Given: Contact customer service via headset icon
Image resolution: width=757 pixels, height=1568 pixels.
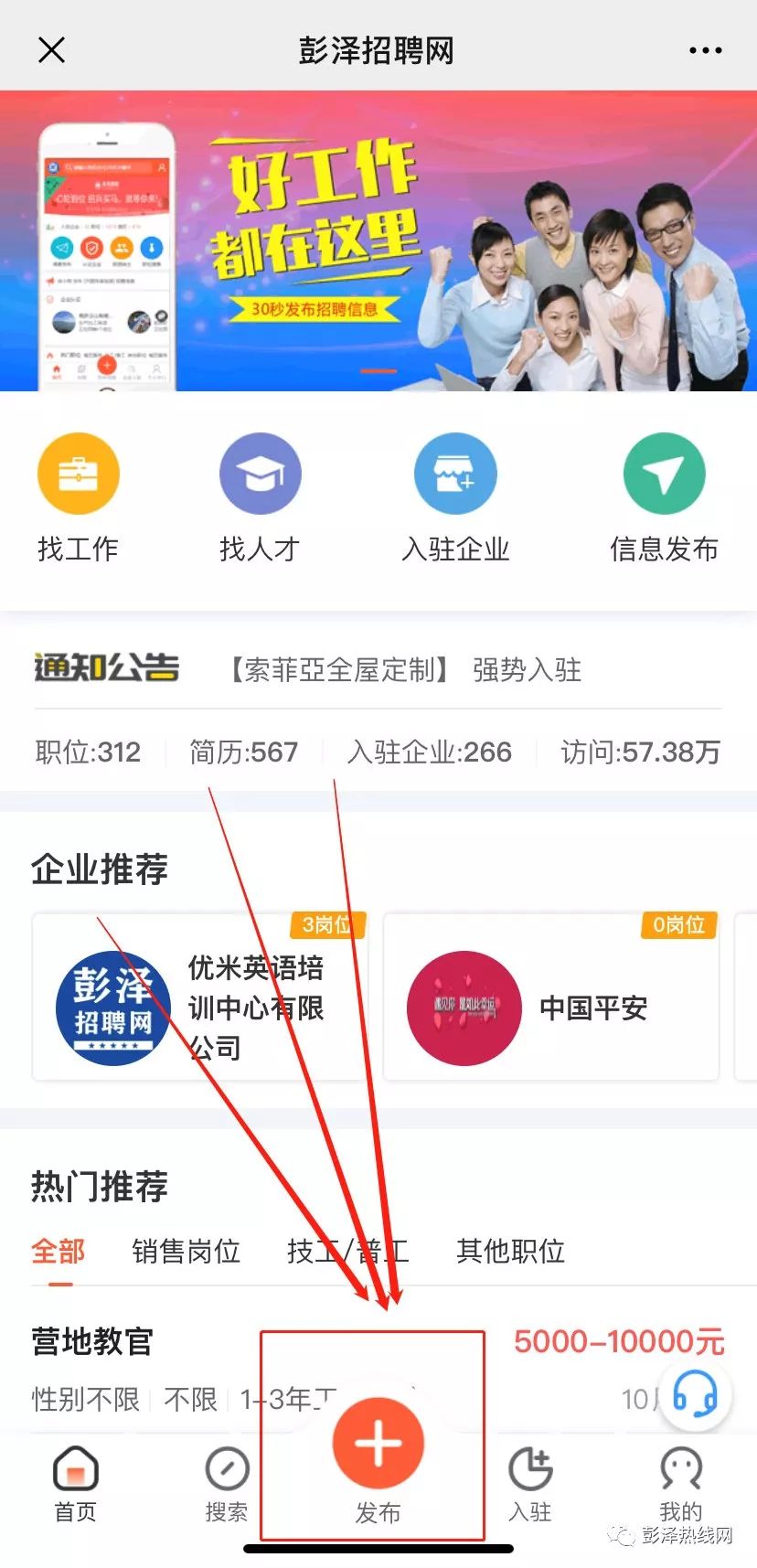Looking at the screenshot, I should (695, 1397).
